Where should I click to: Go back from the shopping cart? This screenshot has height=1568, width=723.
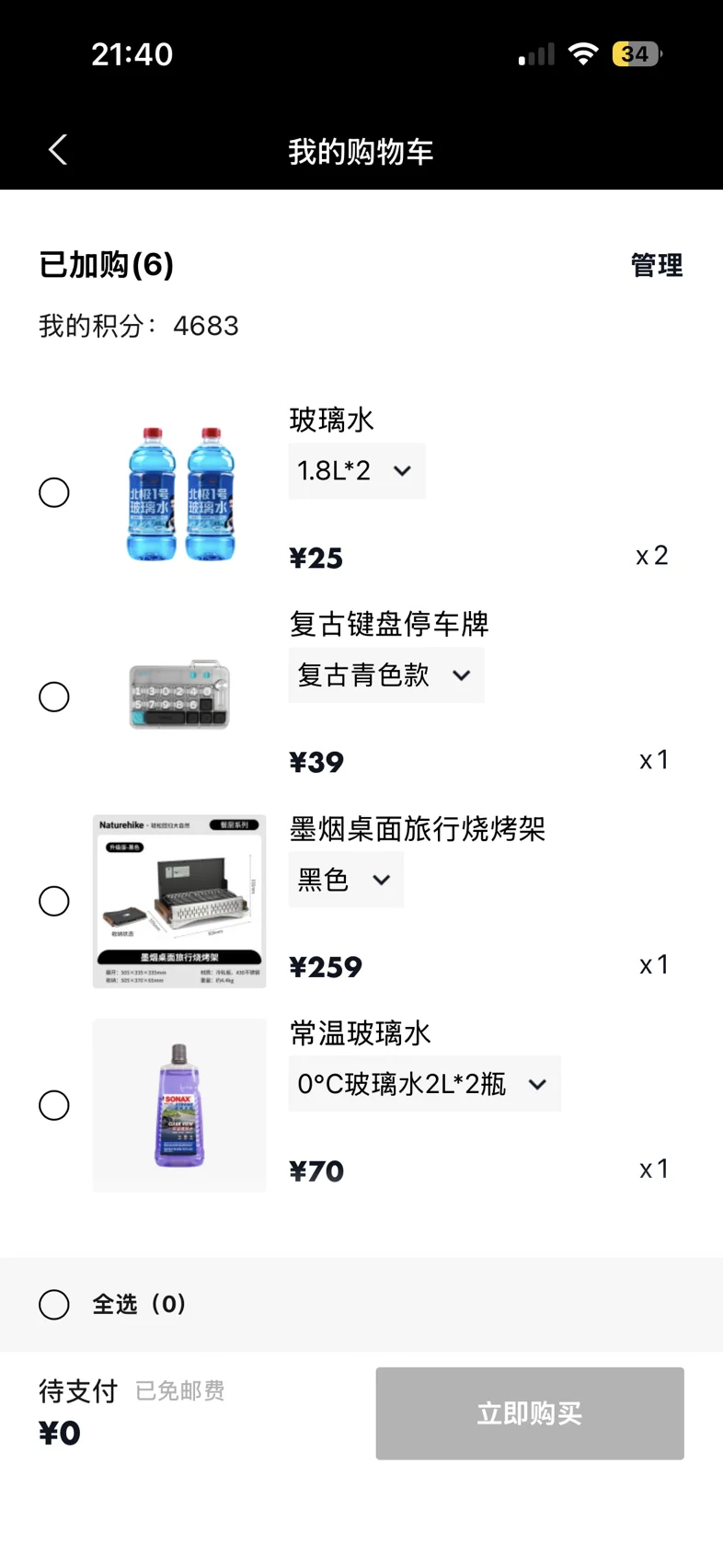(58, 150)
